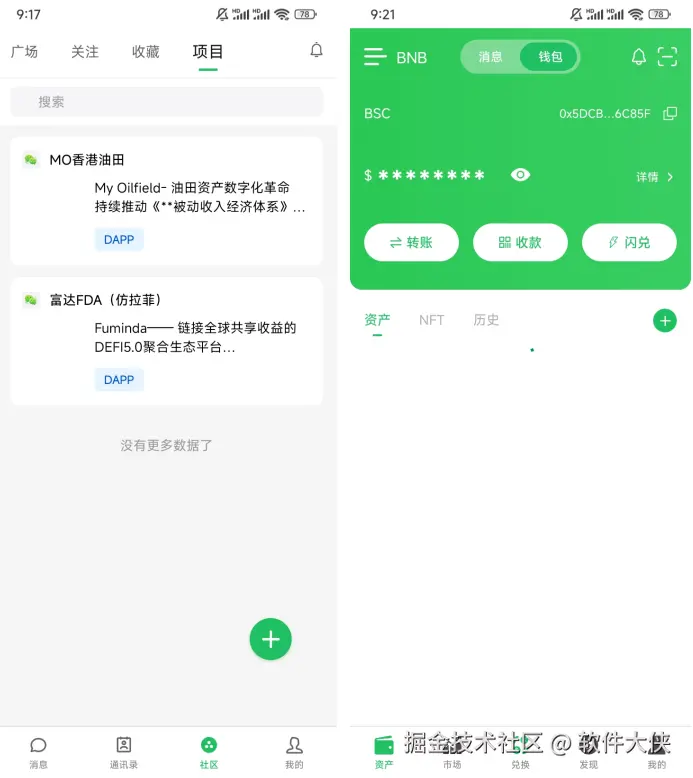693x778 pixels.
Task: Switch to the 广场 top tab
Action: [x=24, y=52]
